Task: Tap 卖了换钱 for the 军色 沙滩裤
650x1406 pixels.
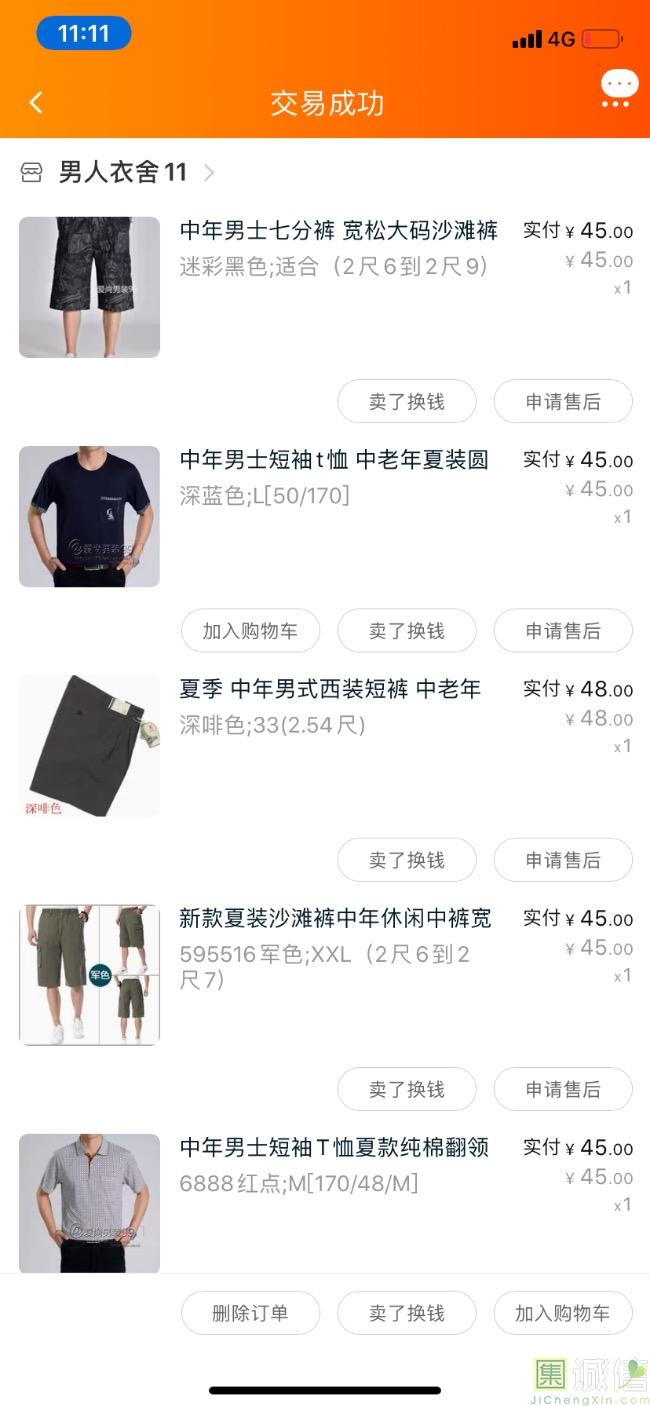Action: click(x=407, y=1089)
